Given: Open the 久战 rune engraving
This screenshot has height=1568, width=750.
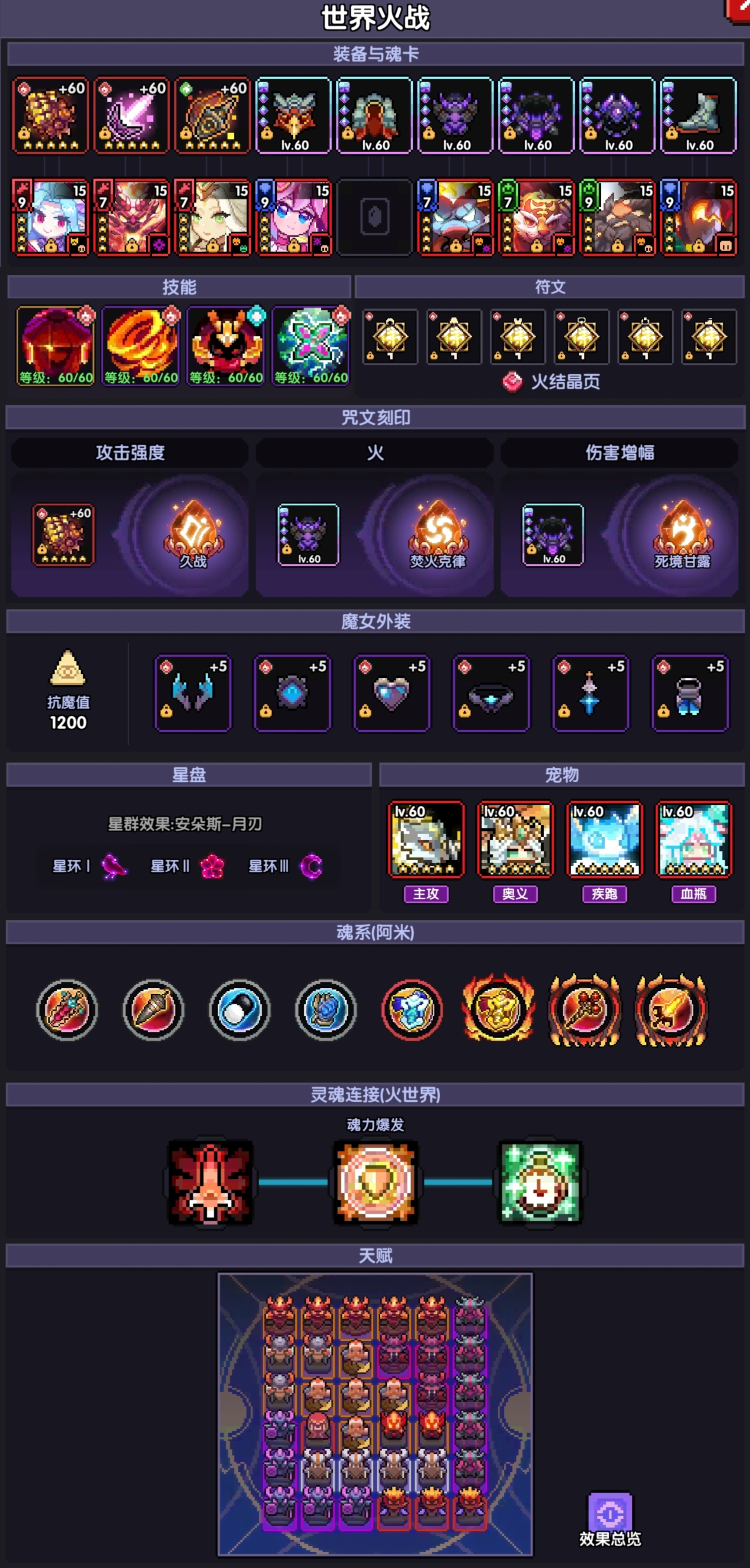Looking at the screenshot, I should [193, 534].
